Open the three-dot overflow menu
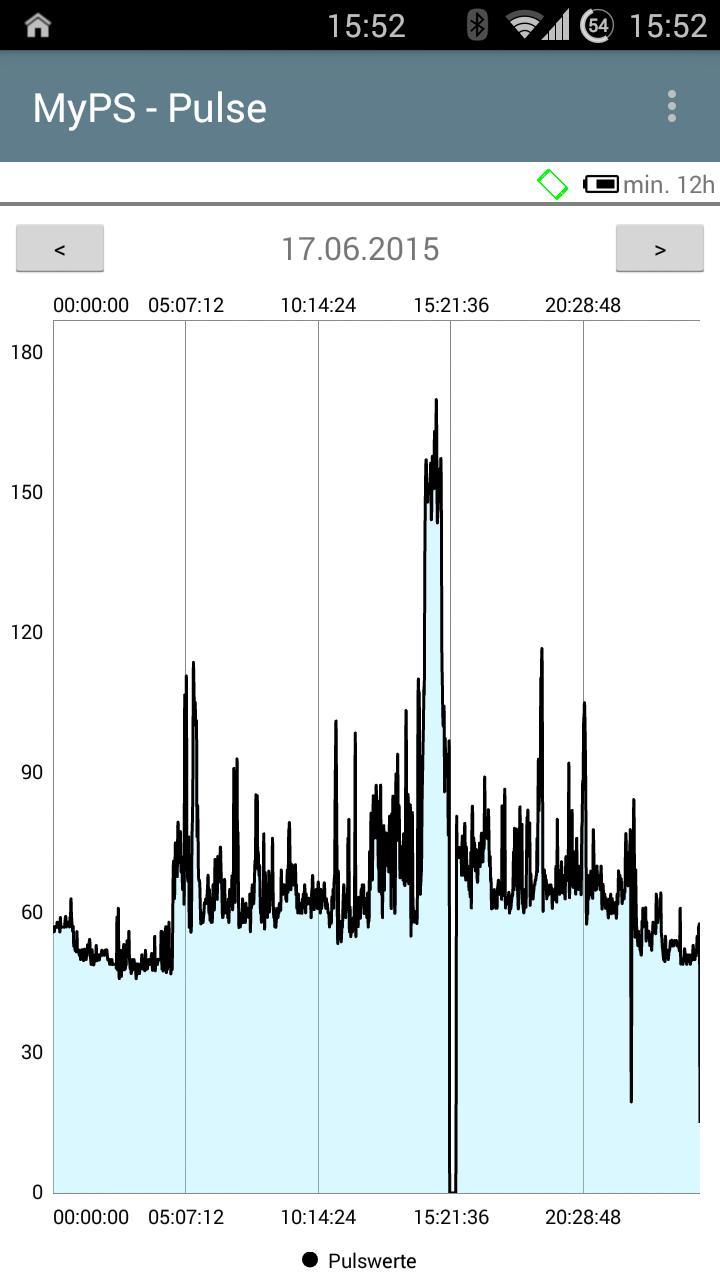Viewport: 720px width, 1280px height. click(x=672, y=107)
